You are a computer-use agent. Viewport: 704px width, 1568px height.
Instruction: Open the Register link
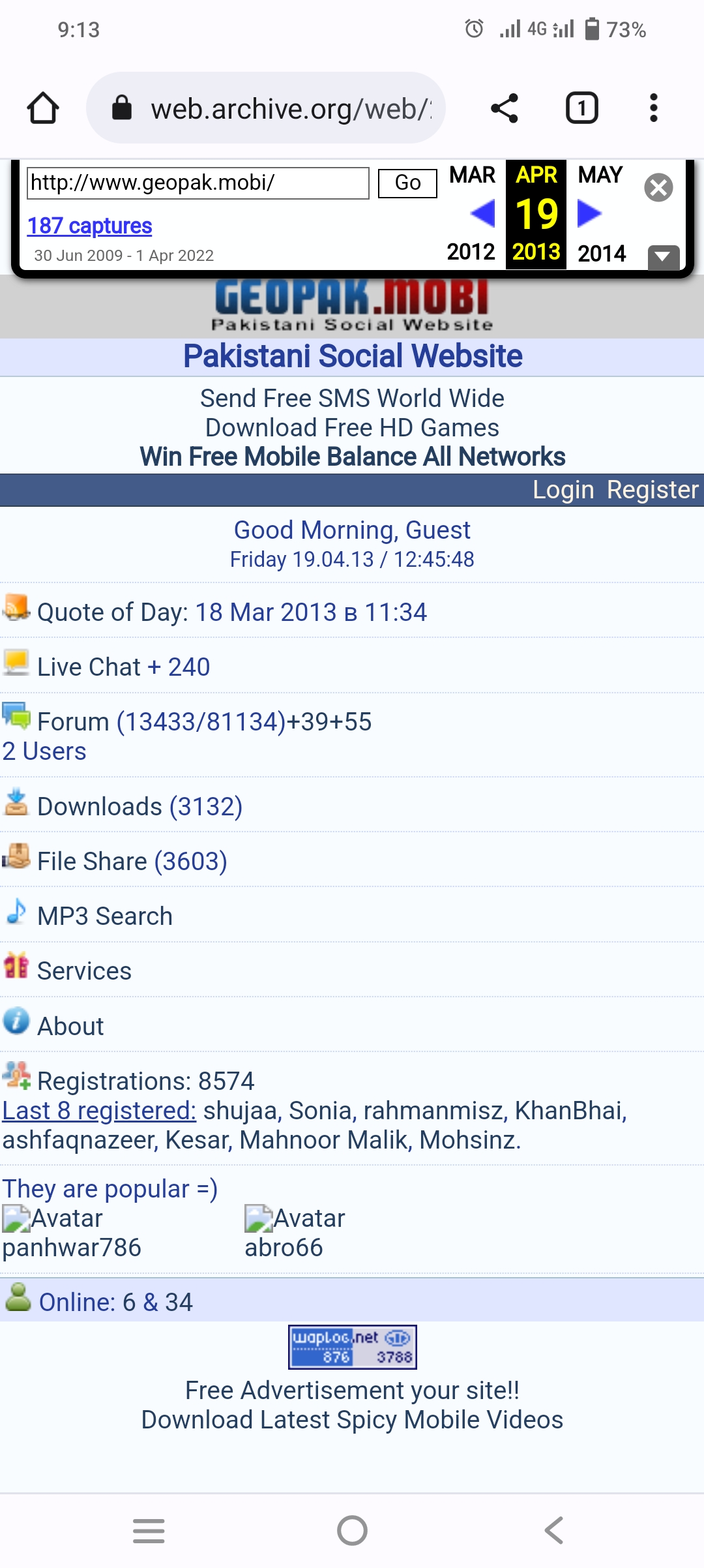click(653, 490)
